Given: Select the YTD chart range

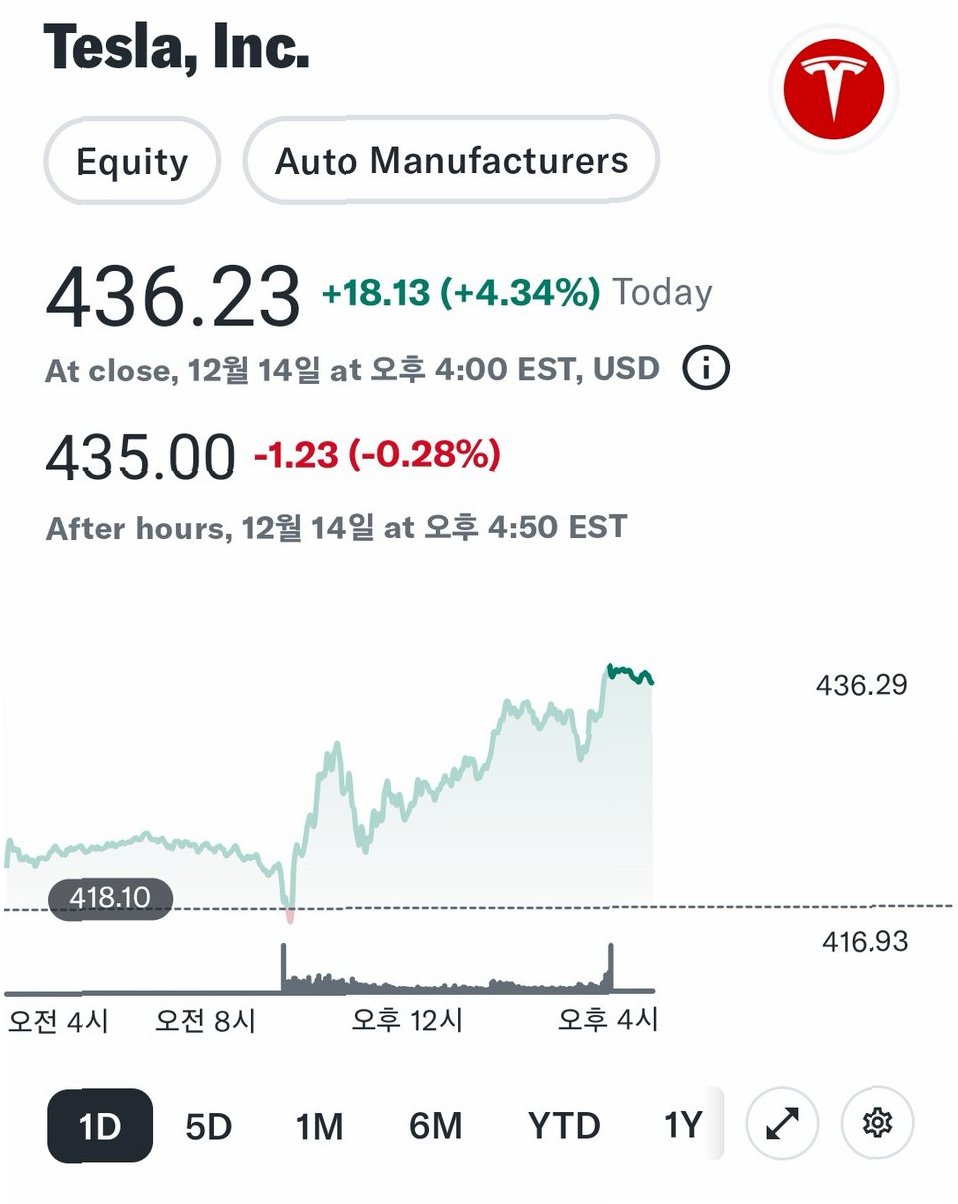Looking at the screenshot, I should [564, 1126].
